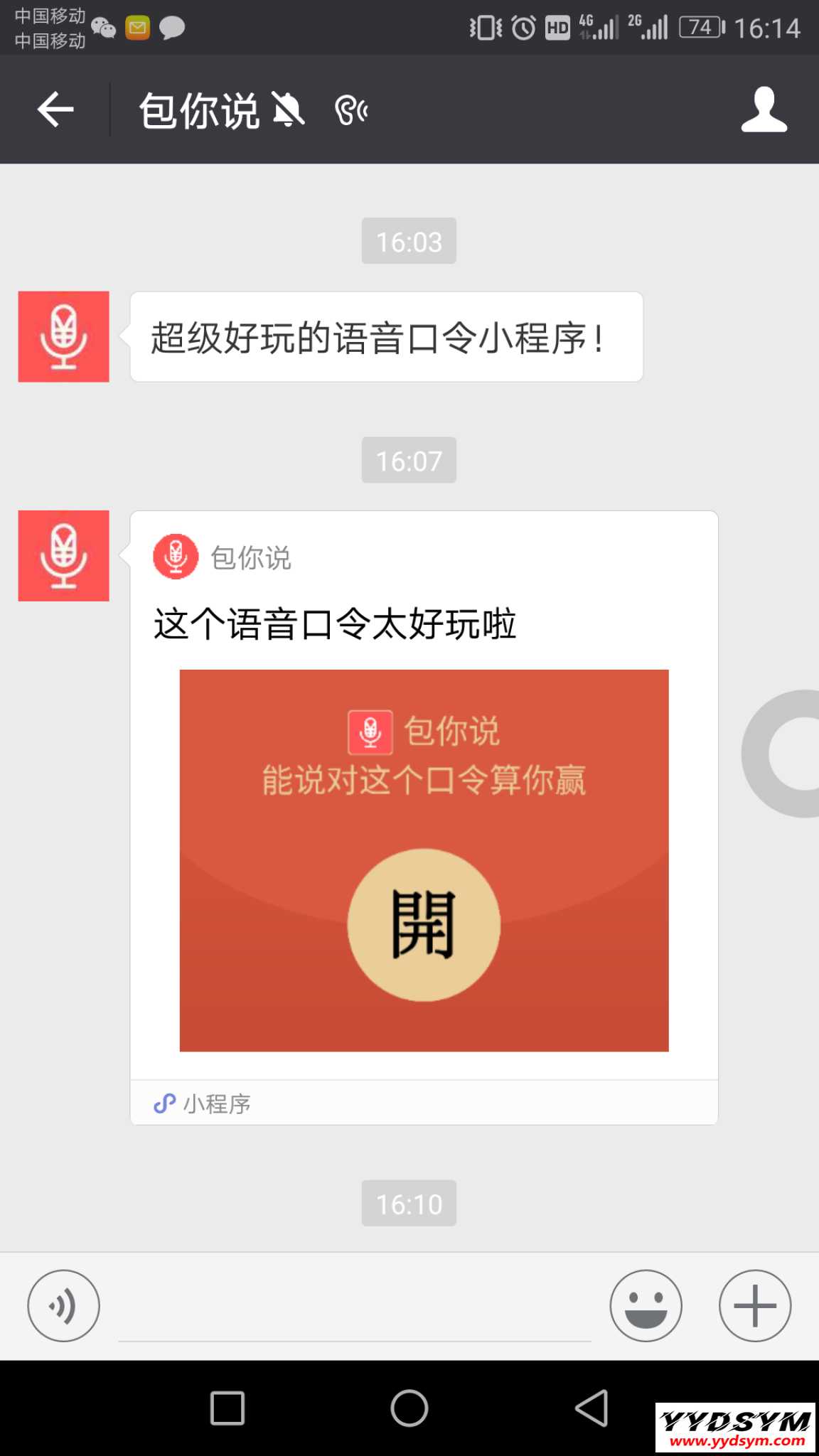Open the plus attachment menu

(754, 1305)
